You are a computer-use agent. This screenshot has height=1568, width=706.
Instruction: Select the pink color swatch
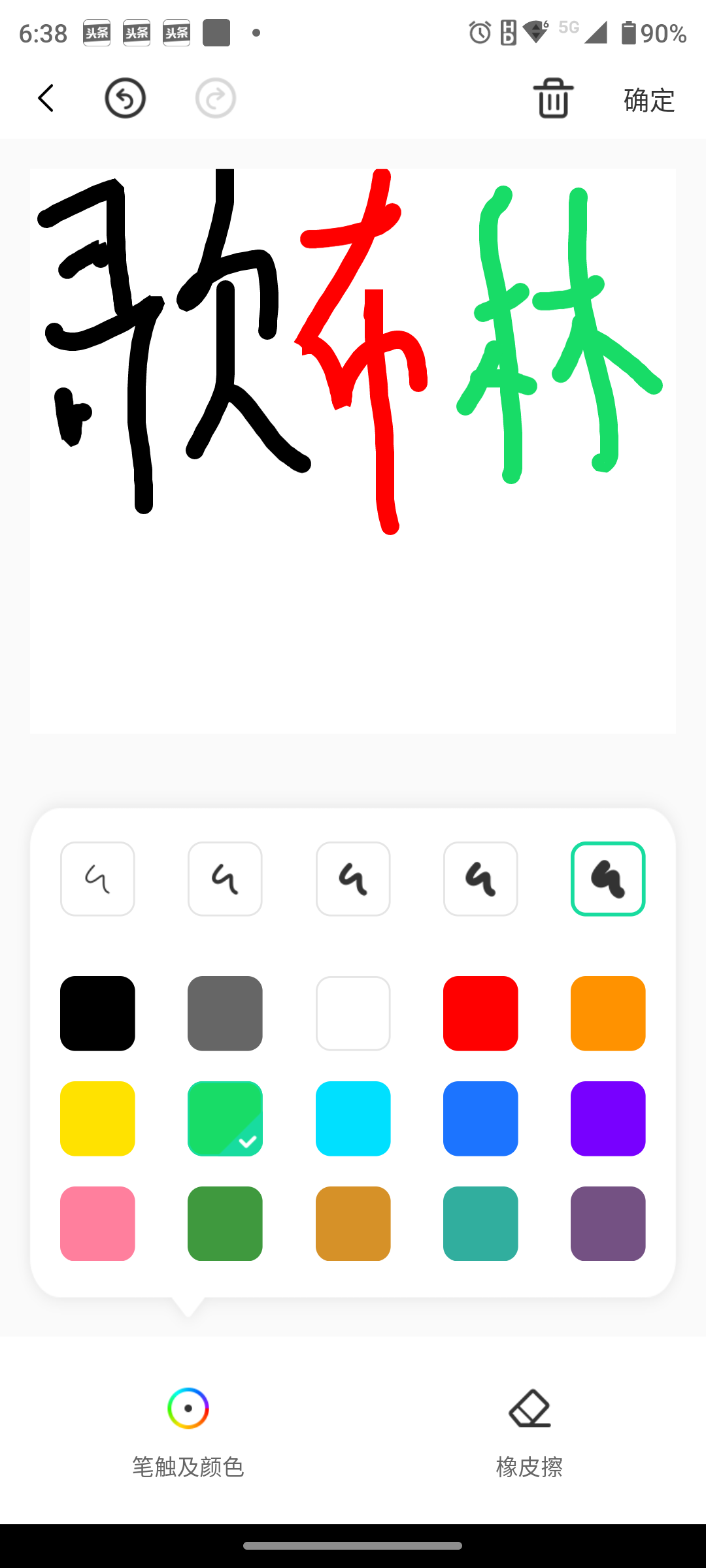click(x=97, y=1224)
